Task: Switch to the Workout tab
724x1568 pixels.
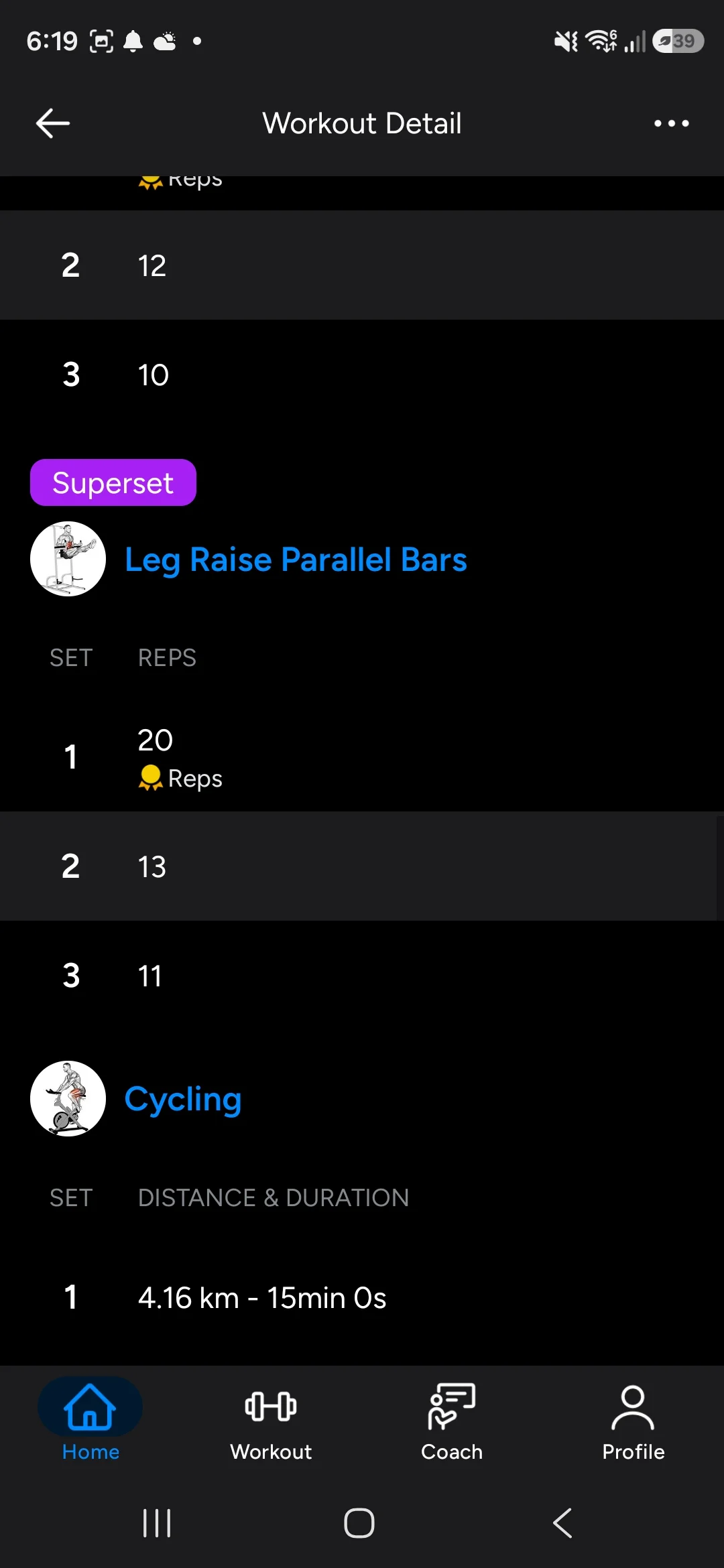Action: 271,1421
